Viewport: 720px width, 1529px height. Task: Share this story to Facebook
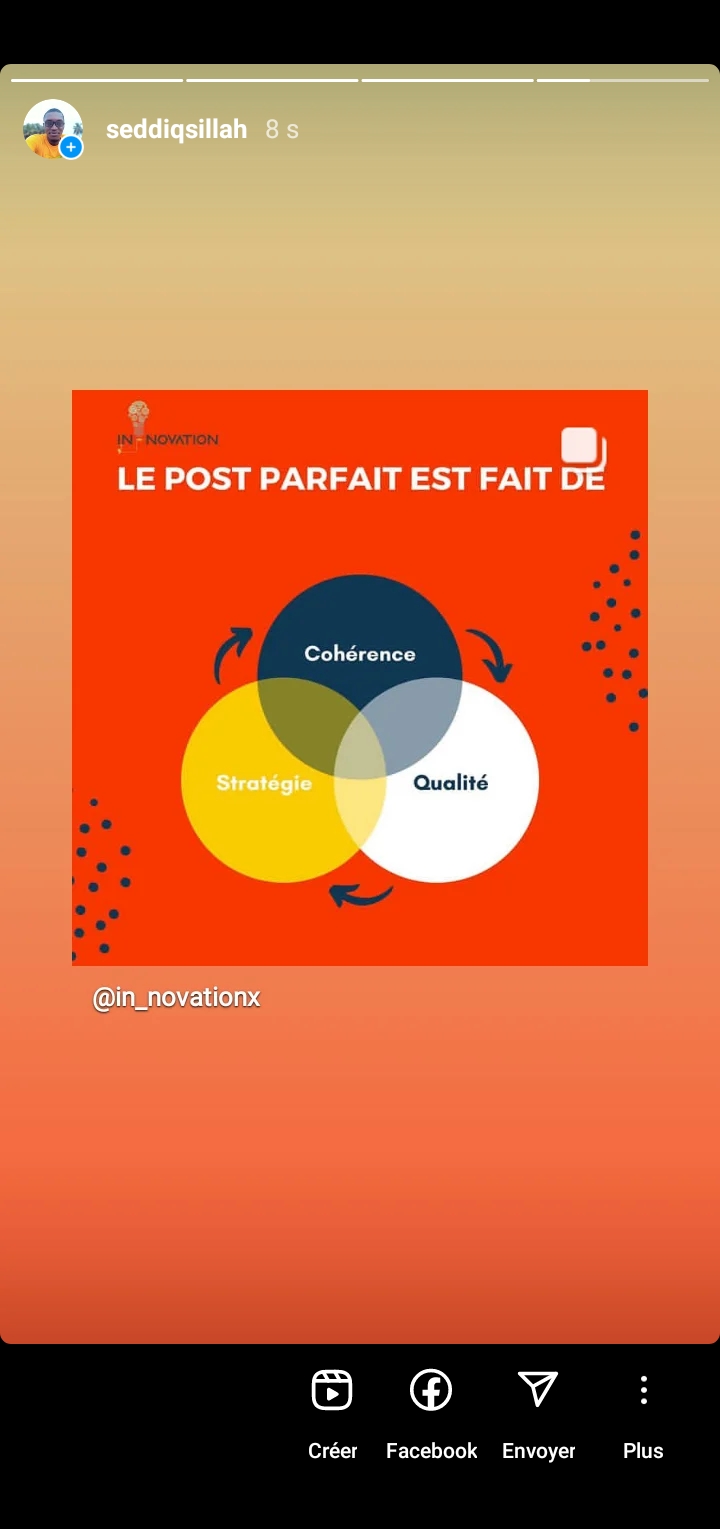pyautogui.click(x=431, y=1411)
